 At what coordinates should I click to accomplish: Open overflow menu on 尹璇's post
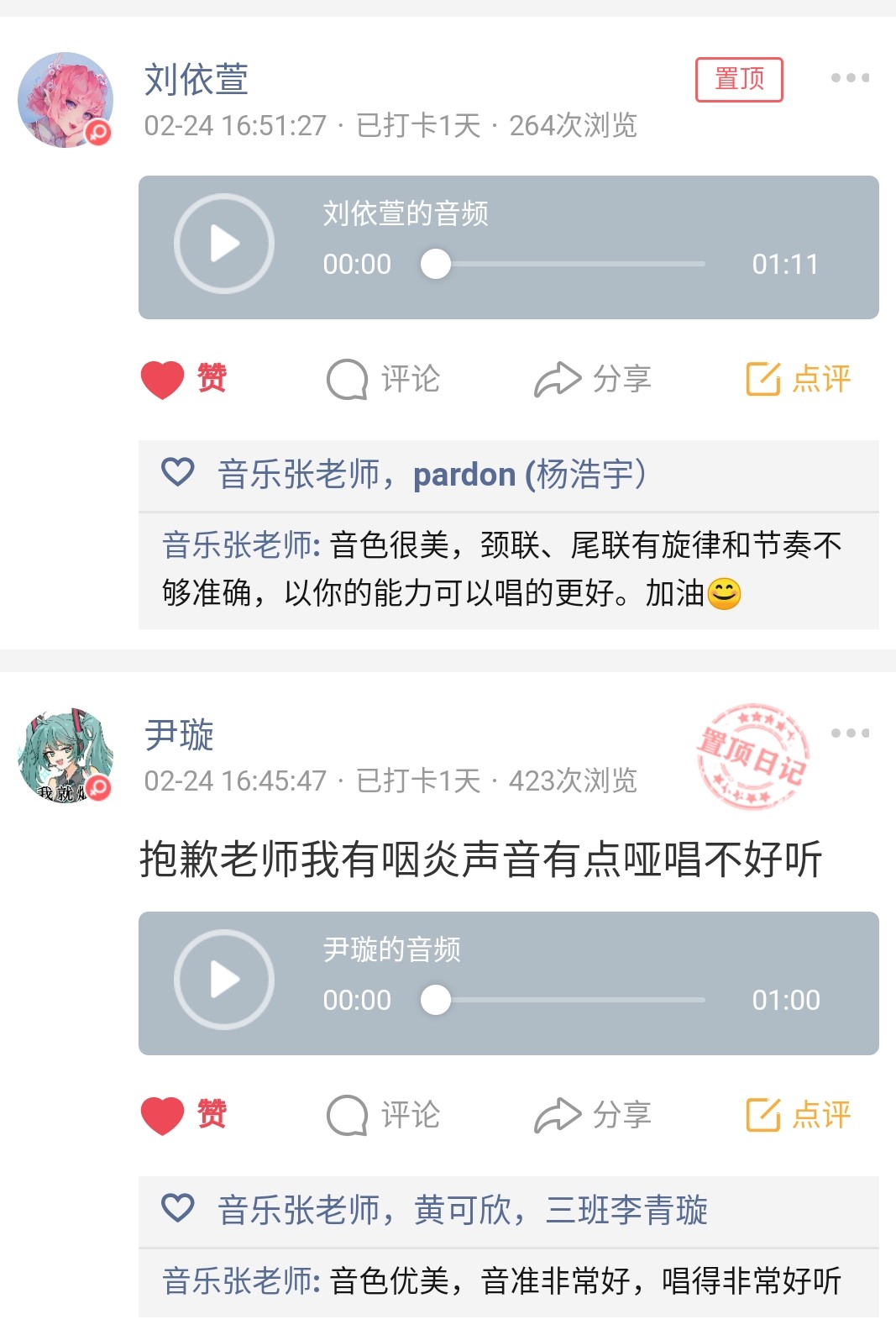[x=850, y=733]
